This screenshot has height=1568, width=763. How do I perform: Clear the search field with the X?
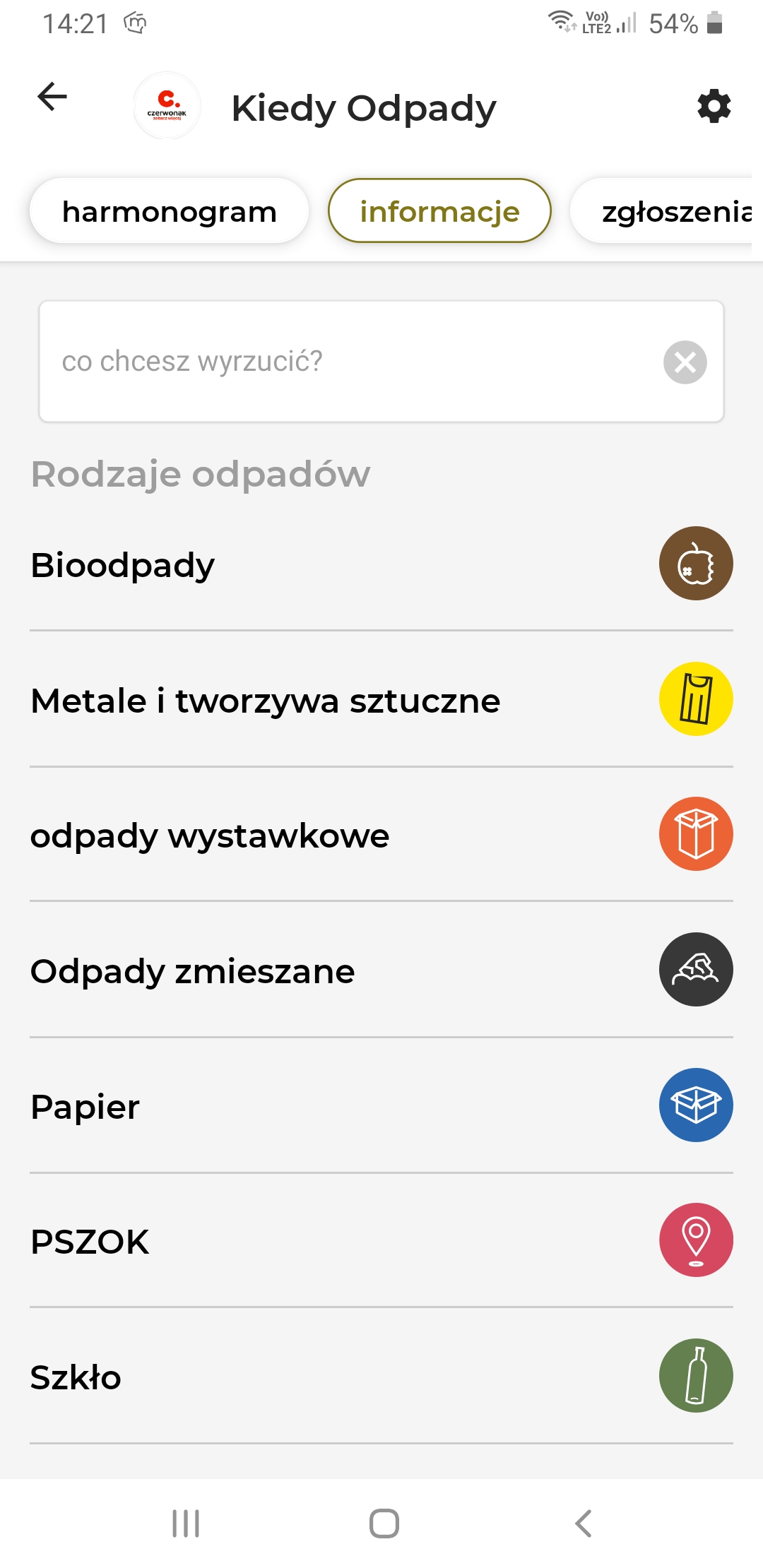[x=685, y=362]
